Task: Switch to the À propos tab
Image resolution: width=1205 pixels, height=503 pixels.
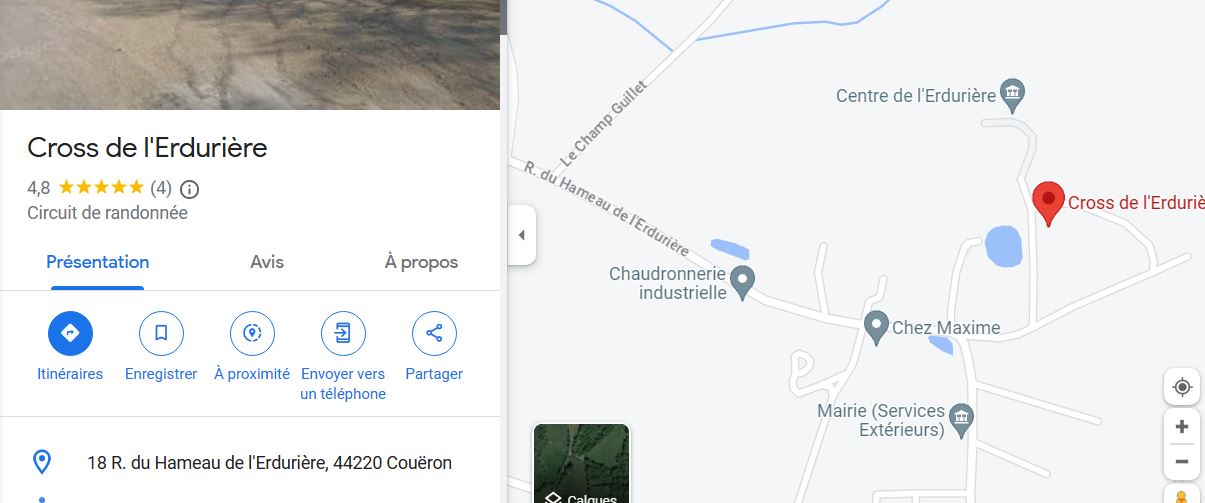Action: coord(421,262)
